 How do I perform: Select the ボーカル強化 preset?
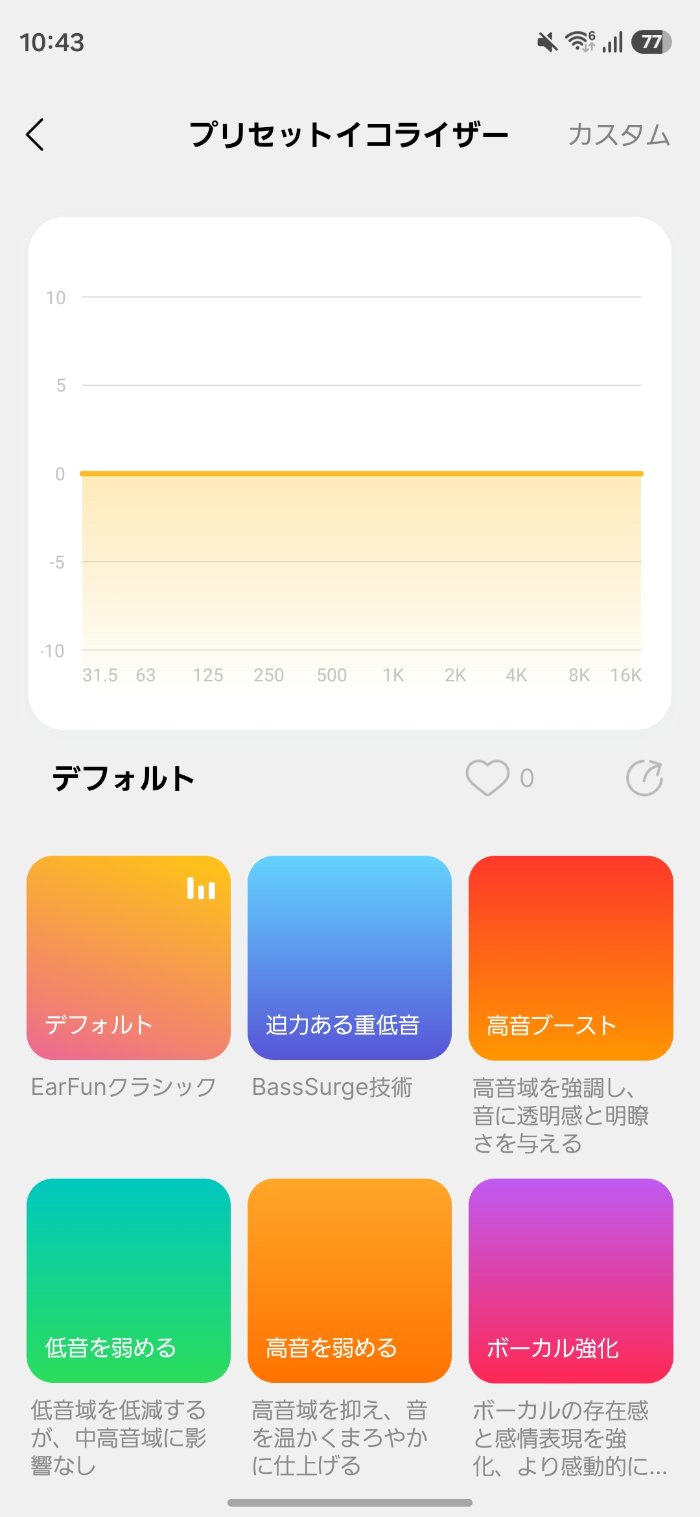coord(570,1280)
